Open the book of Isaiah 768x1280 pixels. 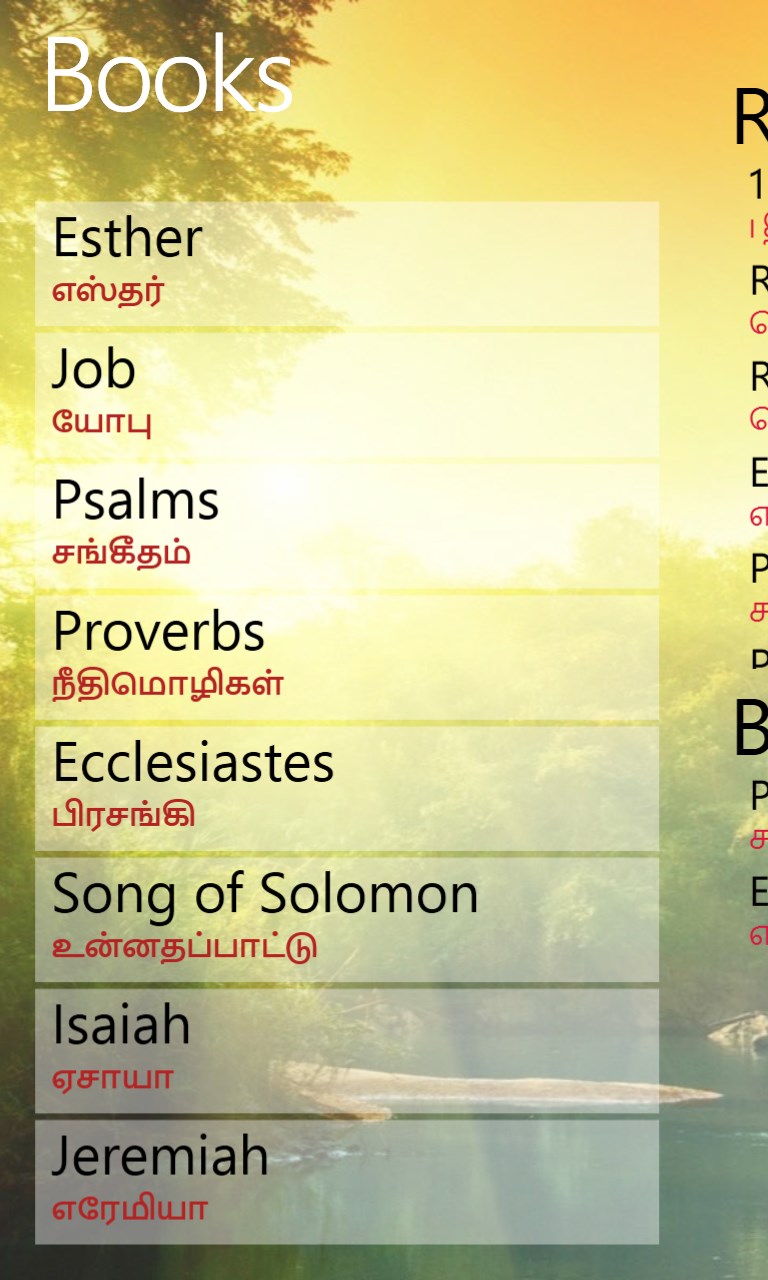coord(346,1050)
